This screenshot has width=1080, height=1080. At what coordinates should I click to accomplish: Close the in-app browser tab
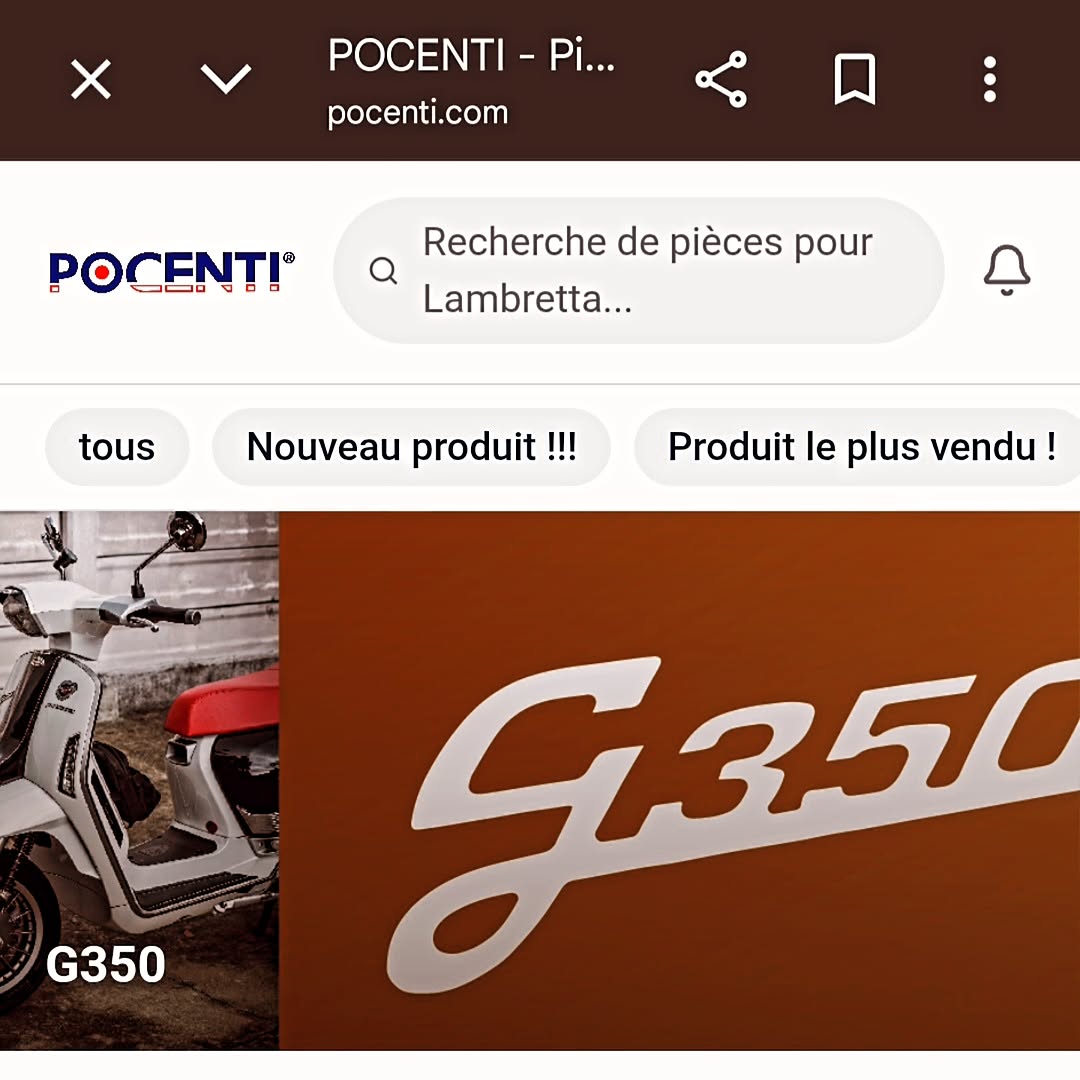(91, 79)
